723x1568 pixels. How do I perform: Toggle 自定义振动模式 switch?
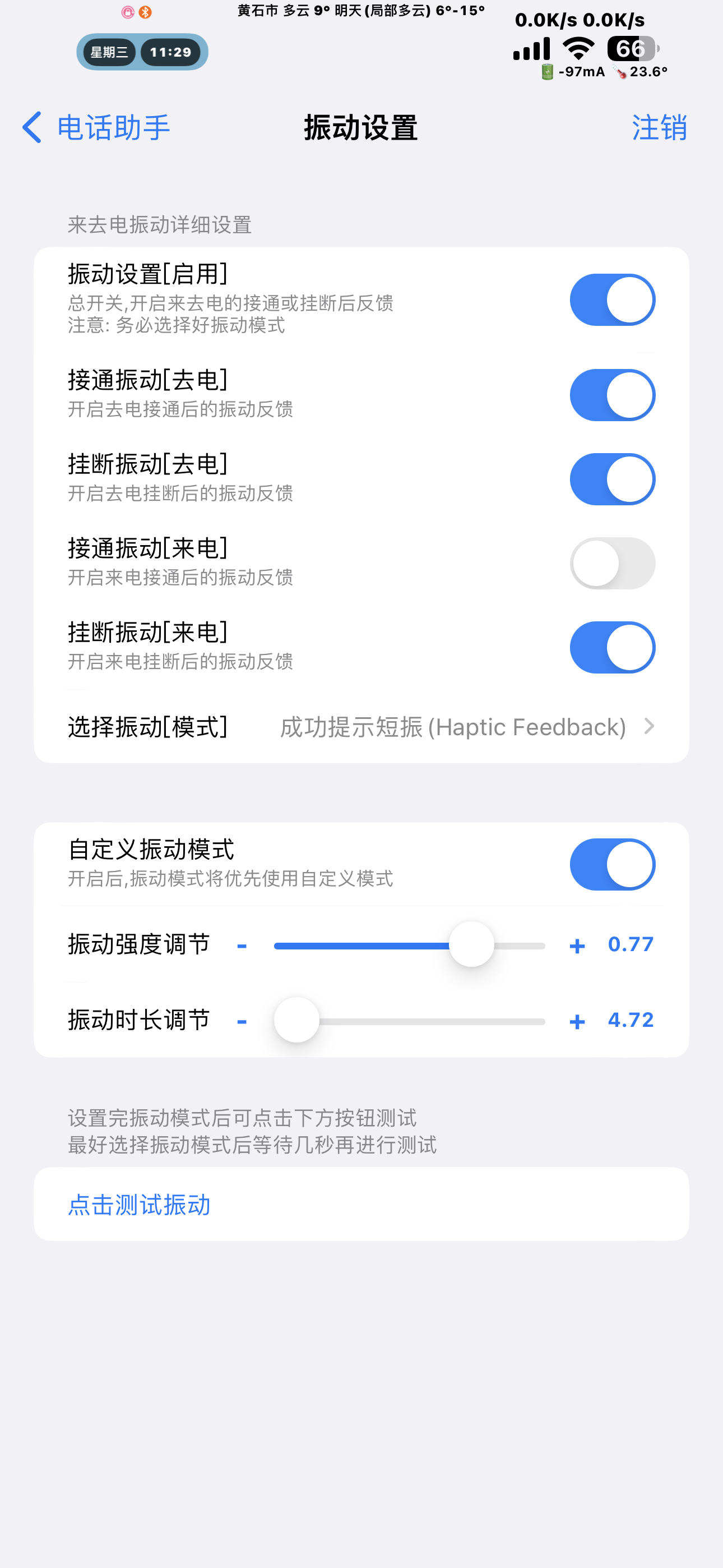point(611,864)
